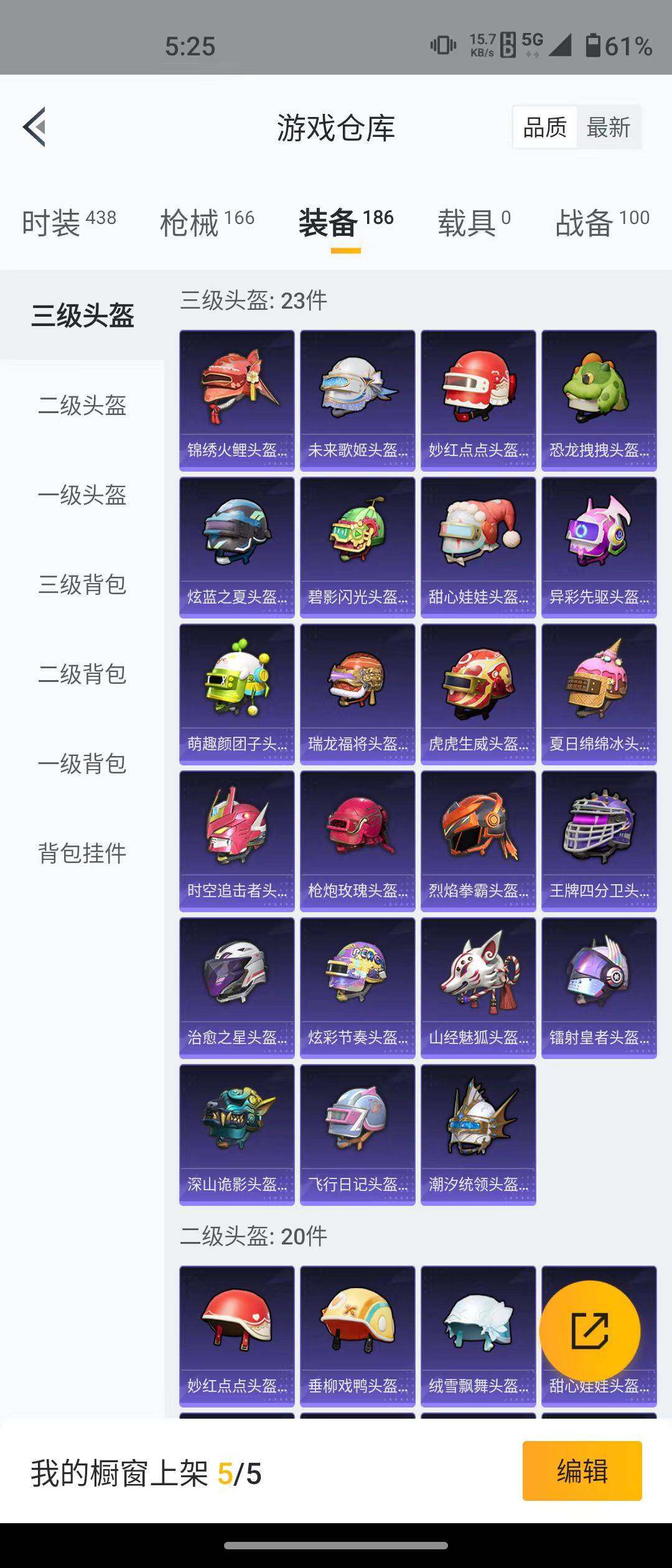The image size is (672, 1568).
Task: Tap the back arrow to exit the warehouse
Action: (x=35, y=127)
